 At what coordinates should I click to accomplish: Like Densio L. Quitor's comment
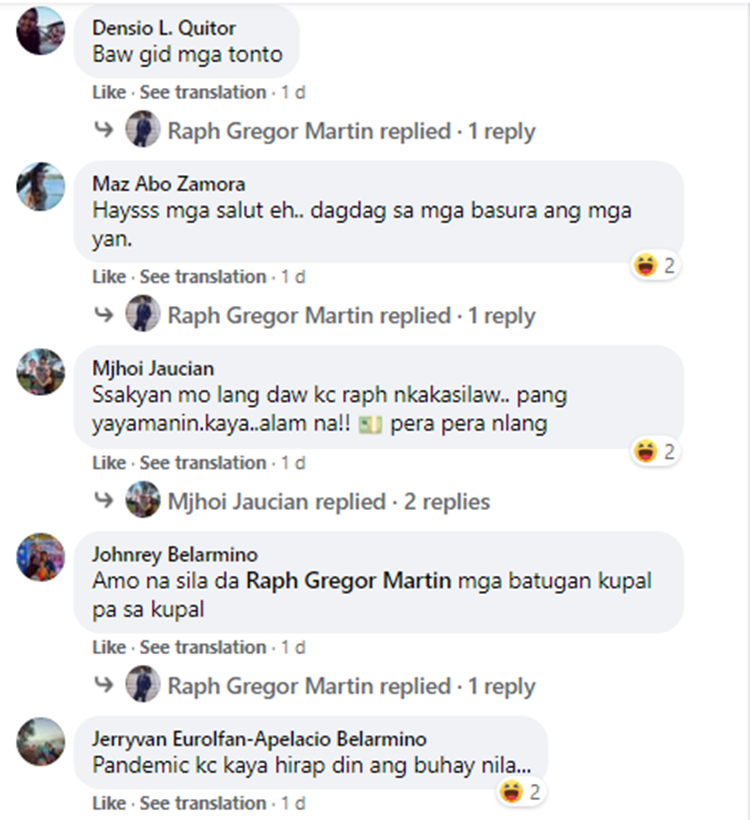point(109,92)
